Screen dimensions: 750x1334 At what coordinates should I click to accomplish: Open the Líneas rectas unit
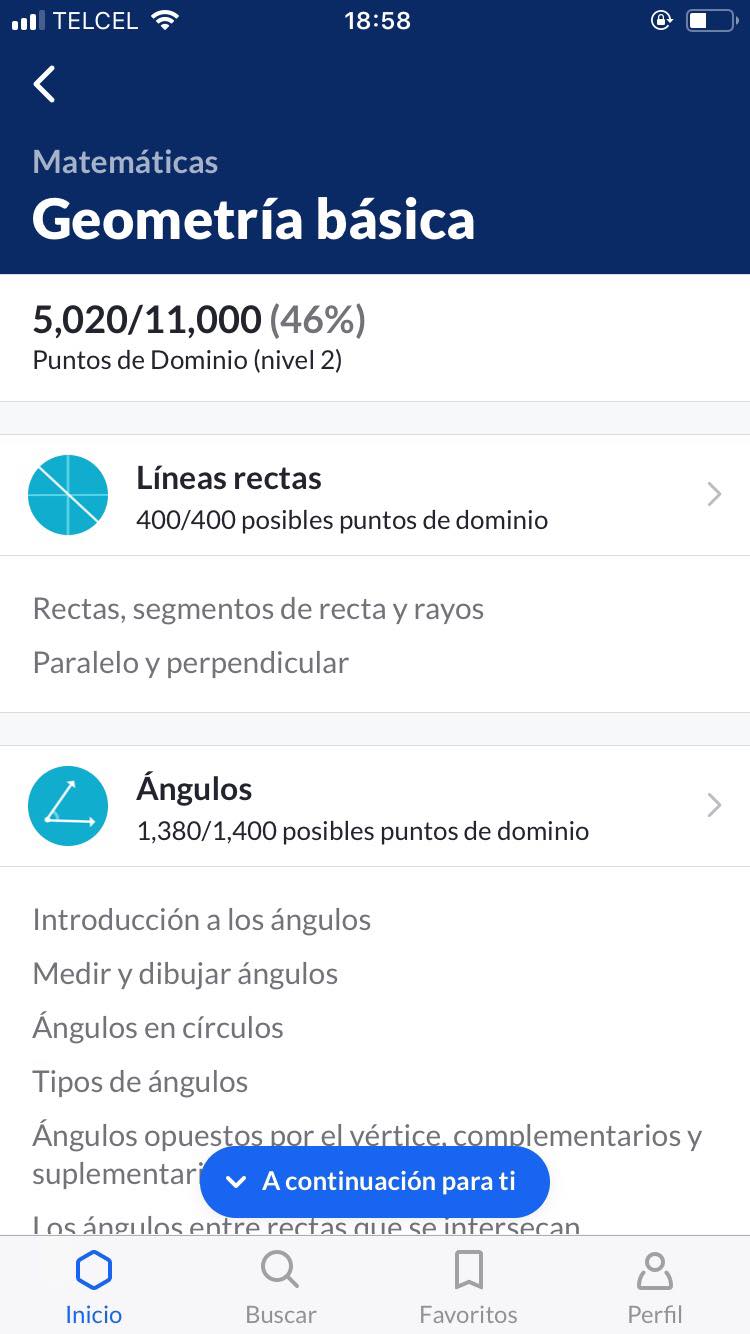(375, 495)
